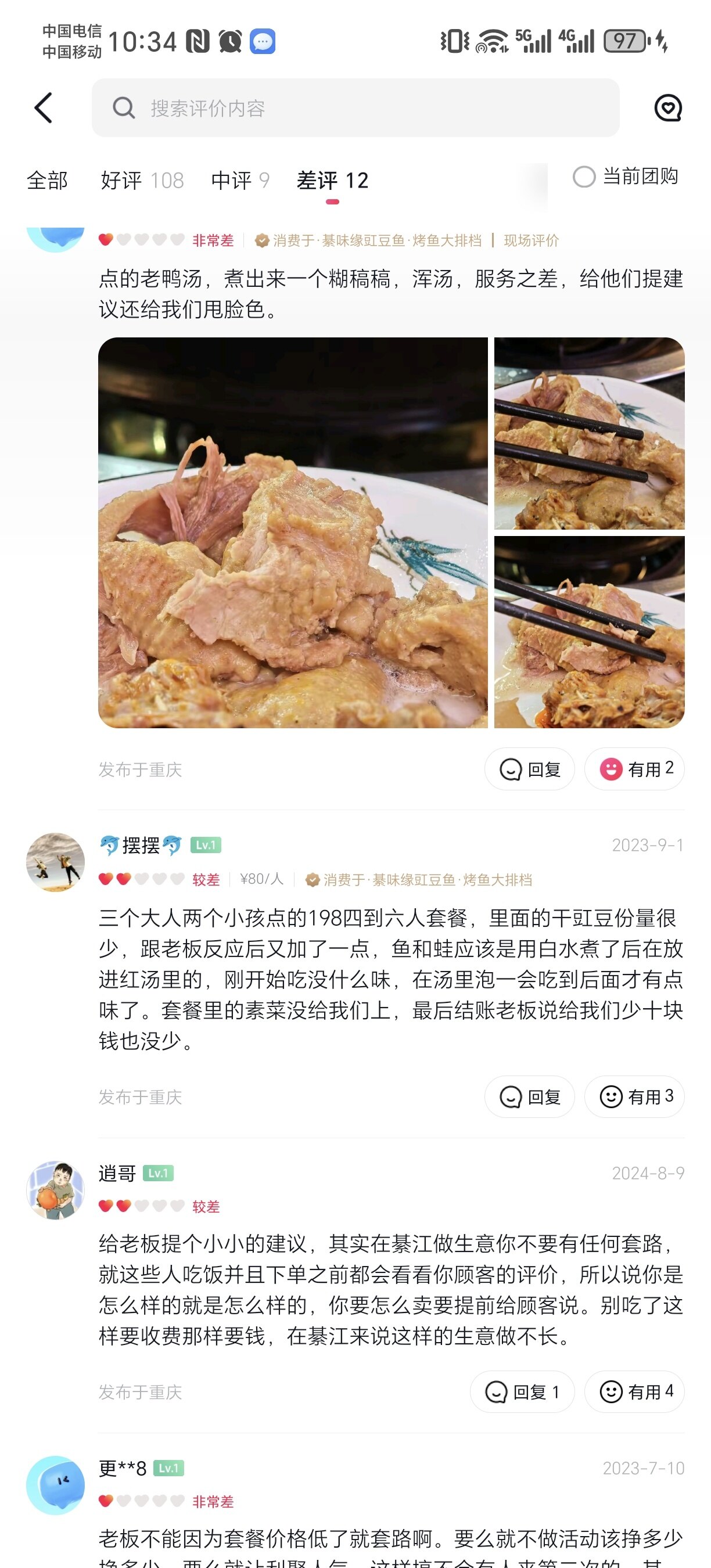View the reply on 逍哥's review
711x1568 pixels.
pyautogui.click(x=522, y=1391)
